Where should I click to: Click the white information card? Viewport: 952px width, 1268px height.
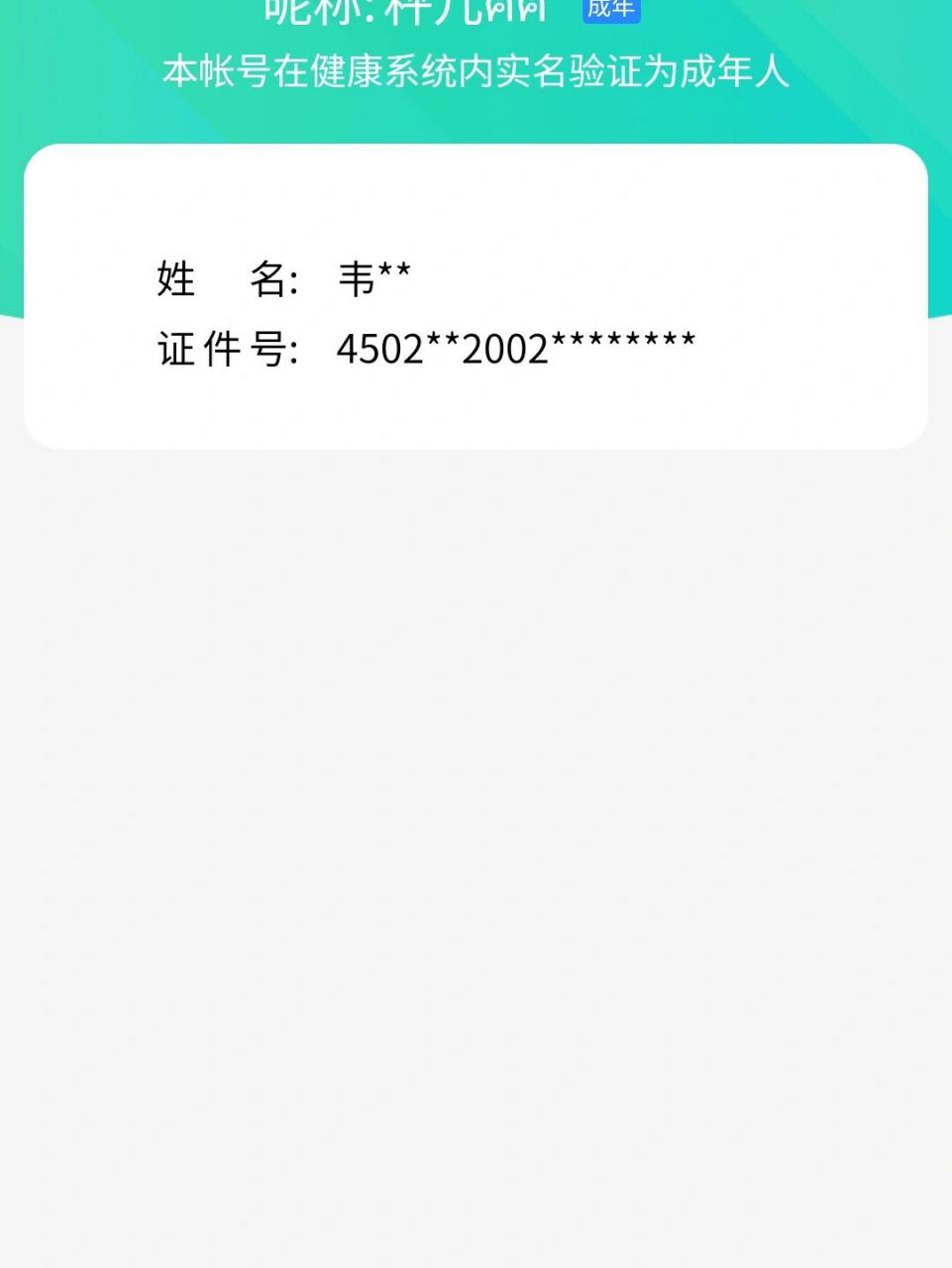476,297
